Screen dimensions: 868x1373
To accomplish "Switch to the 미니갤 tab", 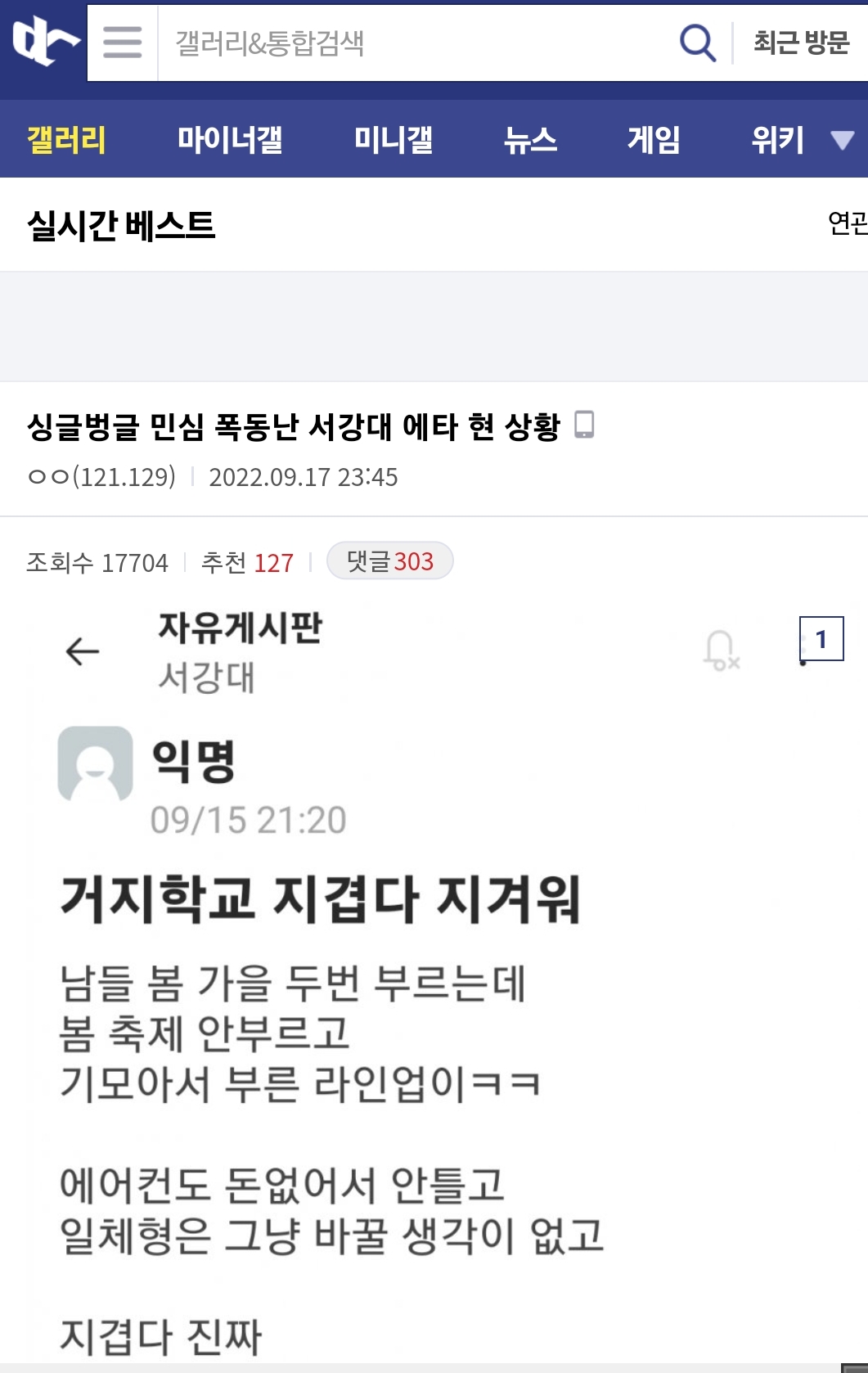I will point(394,140).
